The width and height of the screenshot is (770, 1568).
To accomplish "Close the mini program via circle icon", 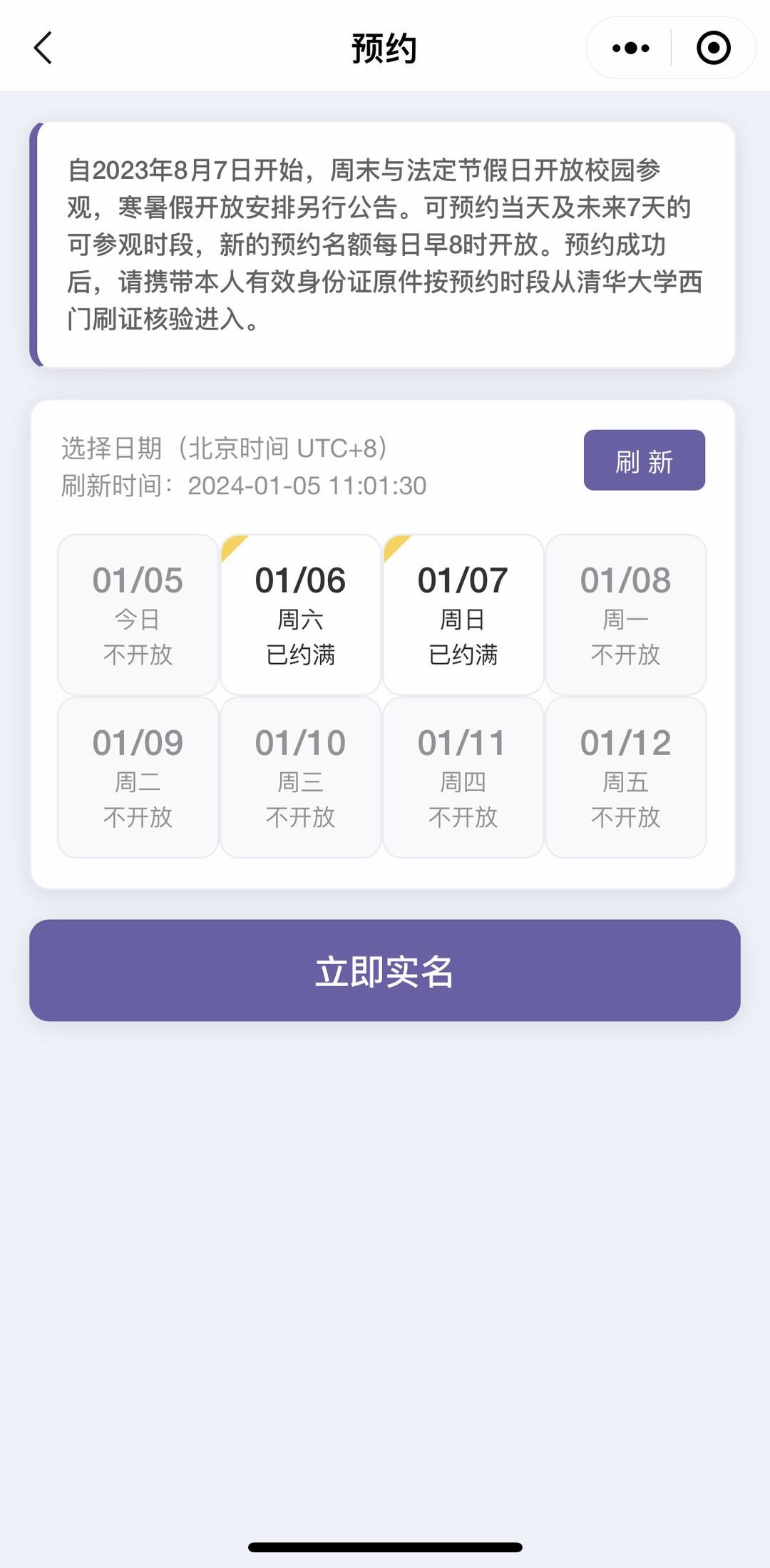I will 713,48.
